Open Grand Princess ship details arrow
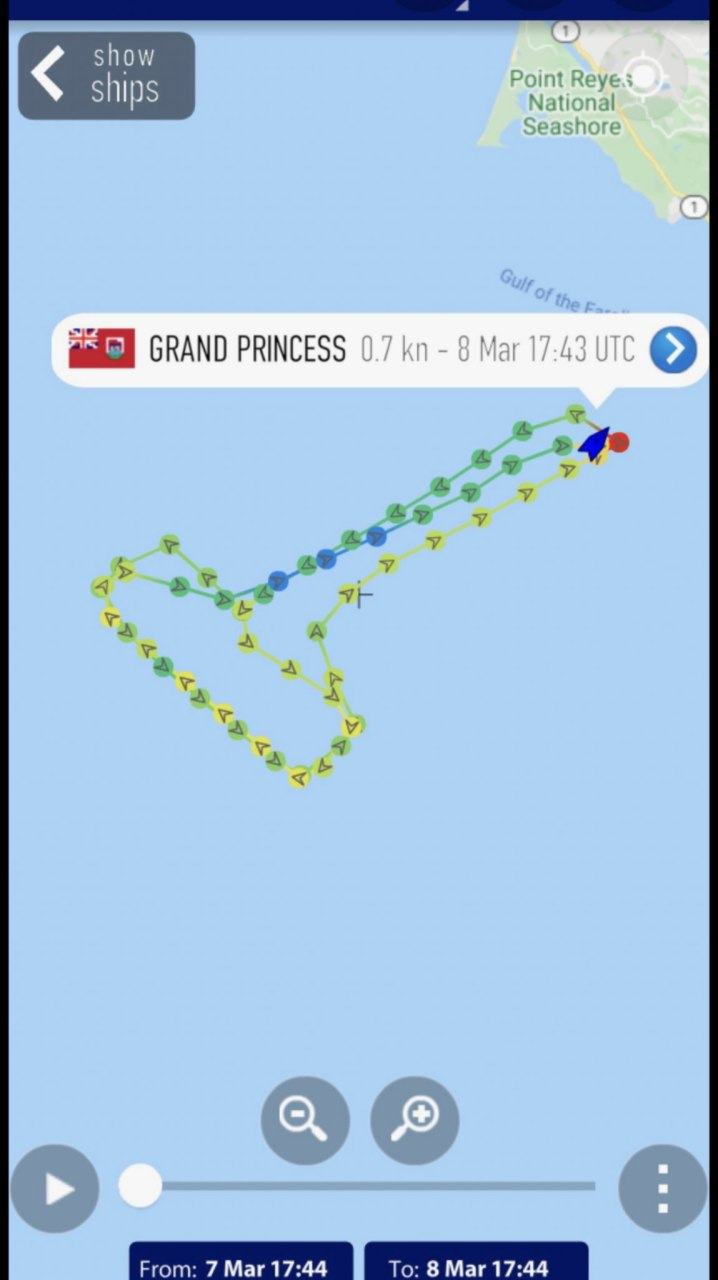The width and height of the screenshot is (718, 1280). [673, 349]
